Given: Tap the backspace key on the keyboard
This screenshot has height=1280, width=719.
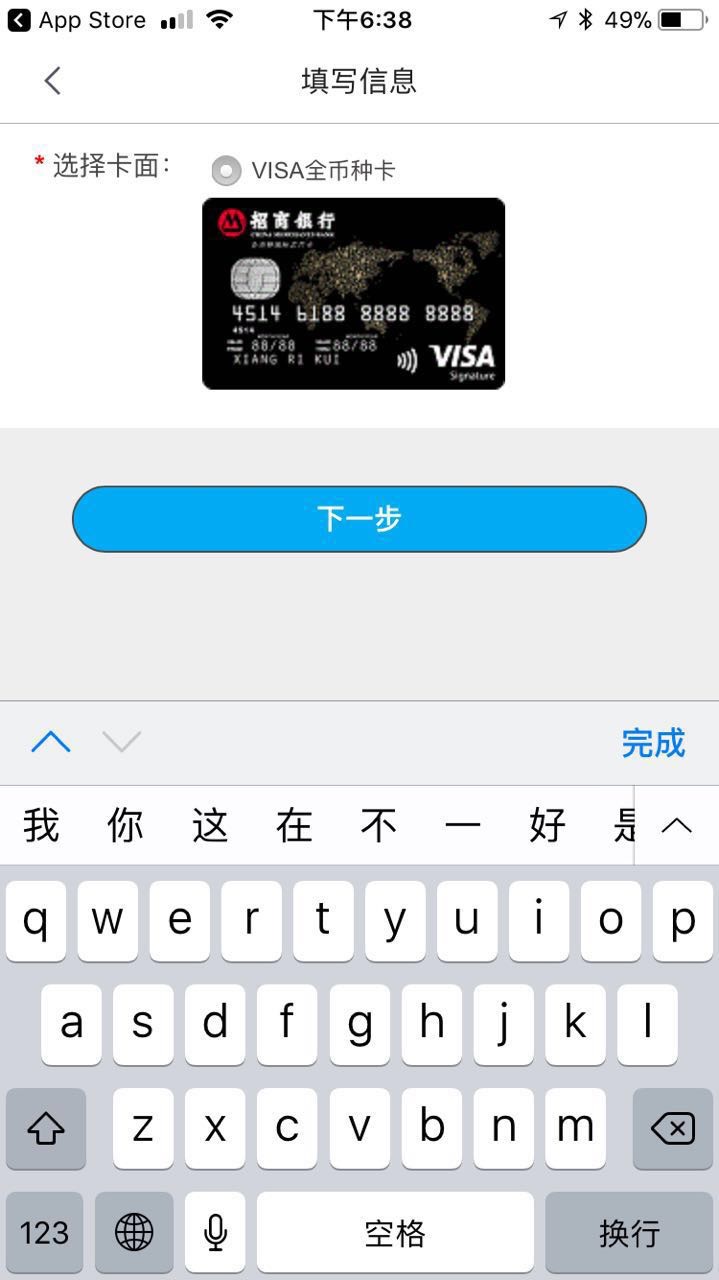Looking at the screenshot, I should tap(672, 1129).
